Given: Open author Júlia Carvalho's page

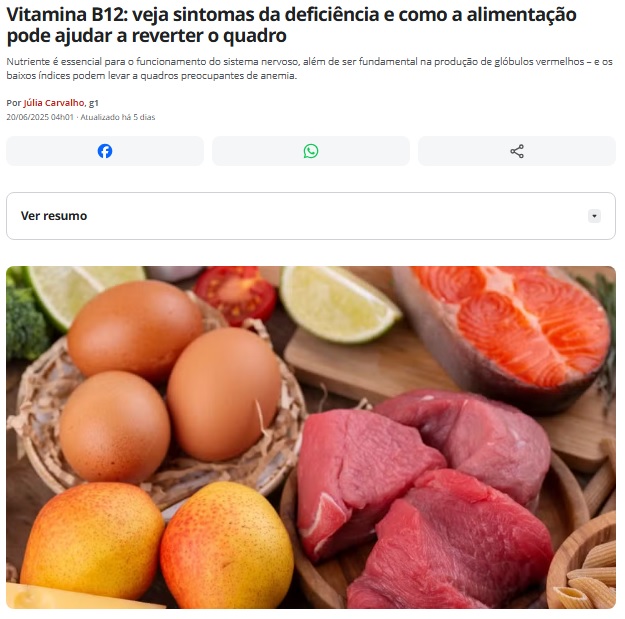Looking at the screenshot, I should (54, 103).
